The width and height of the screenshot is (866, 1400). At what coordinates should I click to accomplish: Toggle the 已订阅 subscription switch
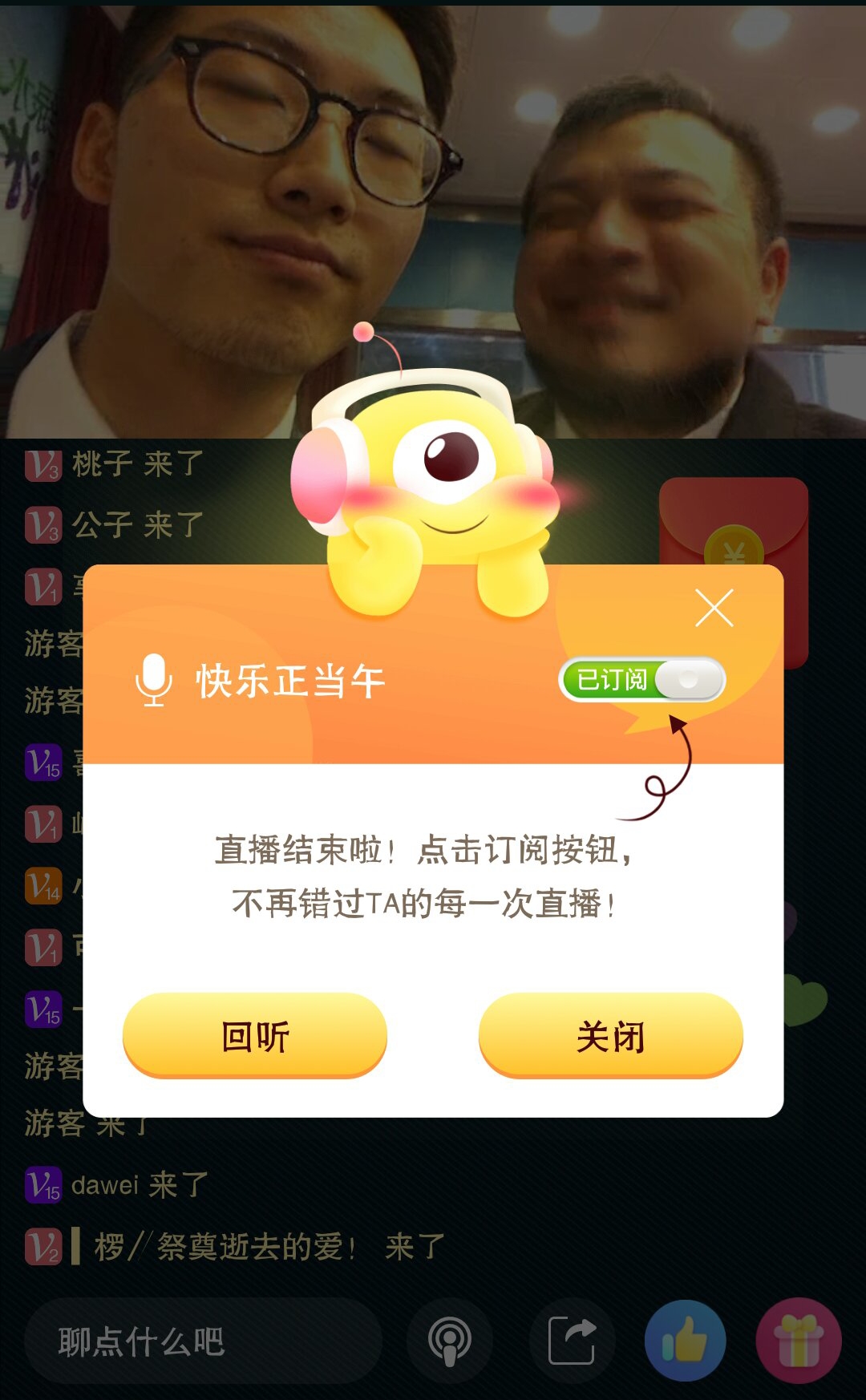click(x=642, y=680)
